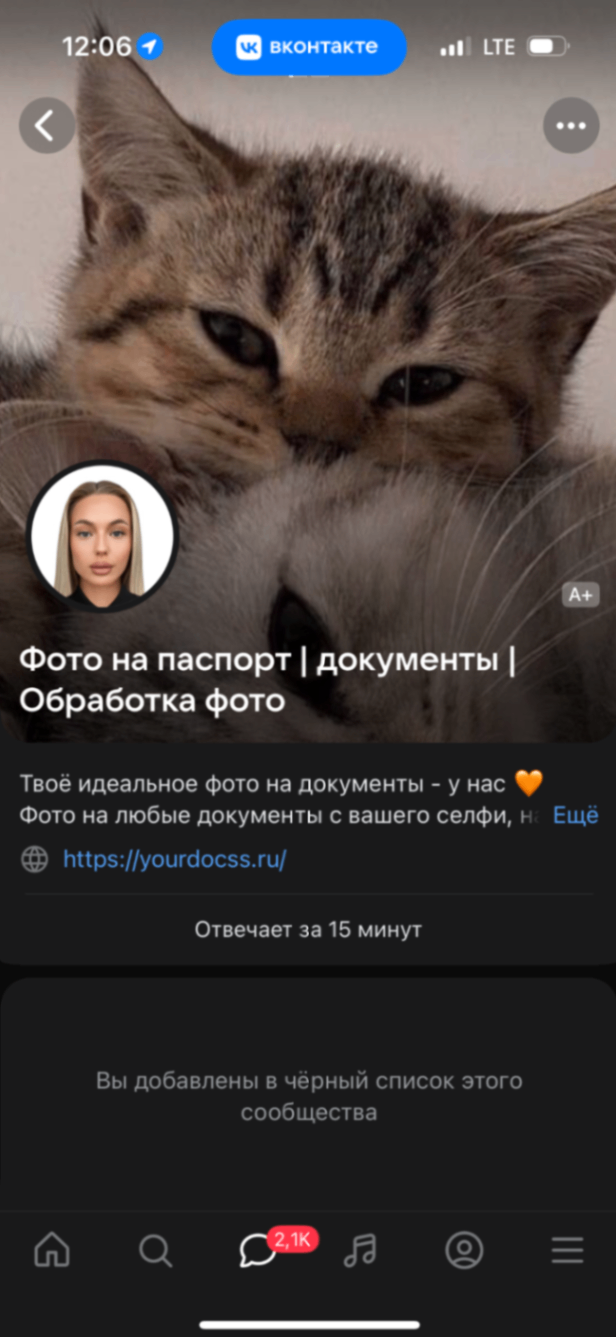Open the three-dot overflow menu
This screenshot has height=1337, width=616.
point(570,125)
